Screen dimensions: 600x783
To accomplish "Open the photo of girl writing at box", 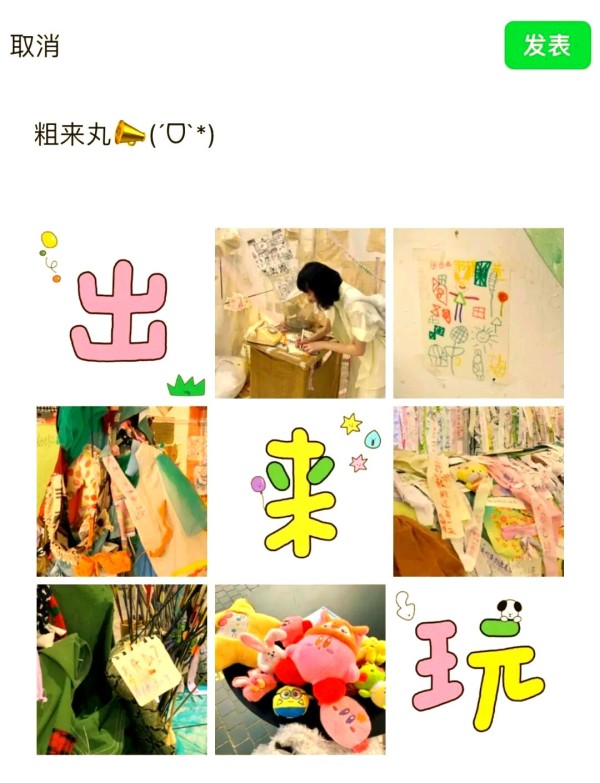I will click(x=300, y=313).
